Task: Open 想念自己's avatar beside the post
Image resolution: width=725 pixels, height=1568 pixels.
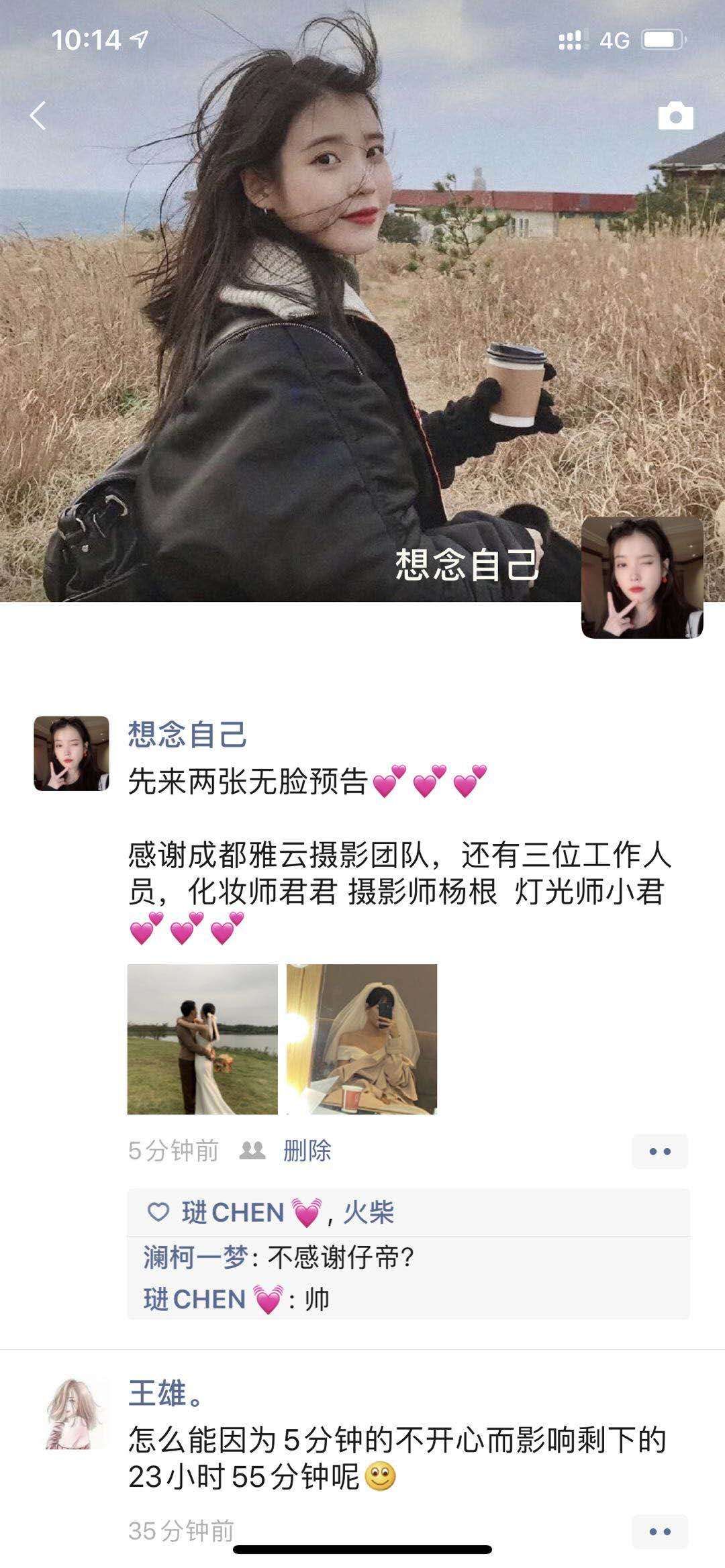Action: click(71, 753)
